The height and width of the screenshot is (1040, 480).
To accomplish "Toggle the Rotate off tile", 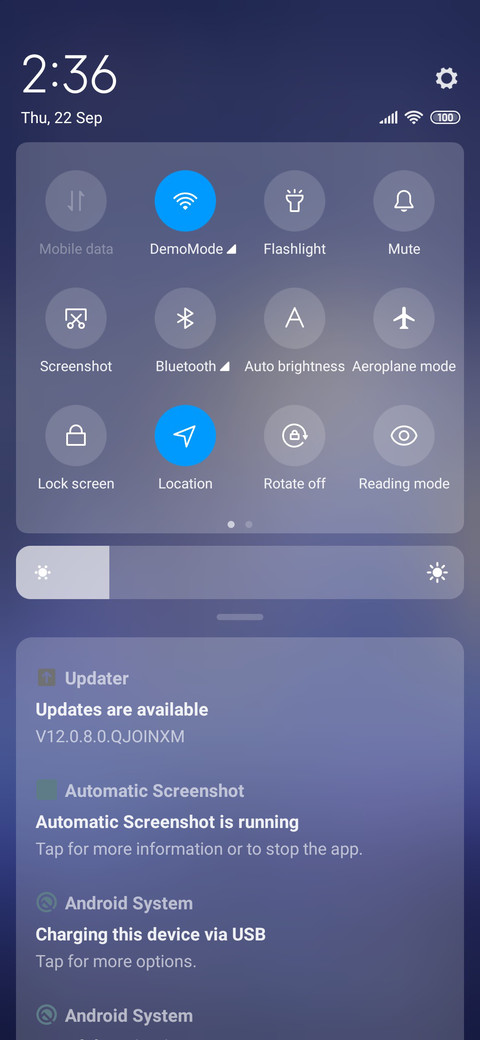I will coord(294,436).
